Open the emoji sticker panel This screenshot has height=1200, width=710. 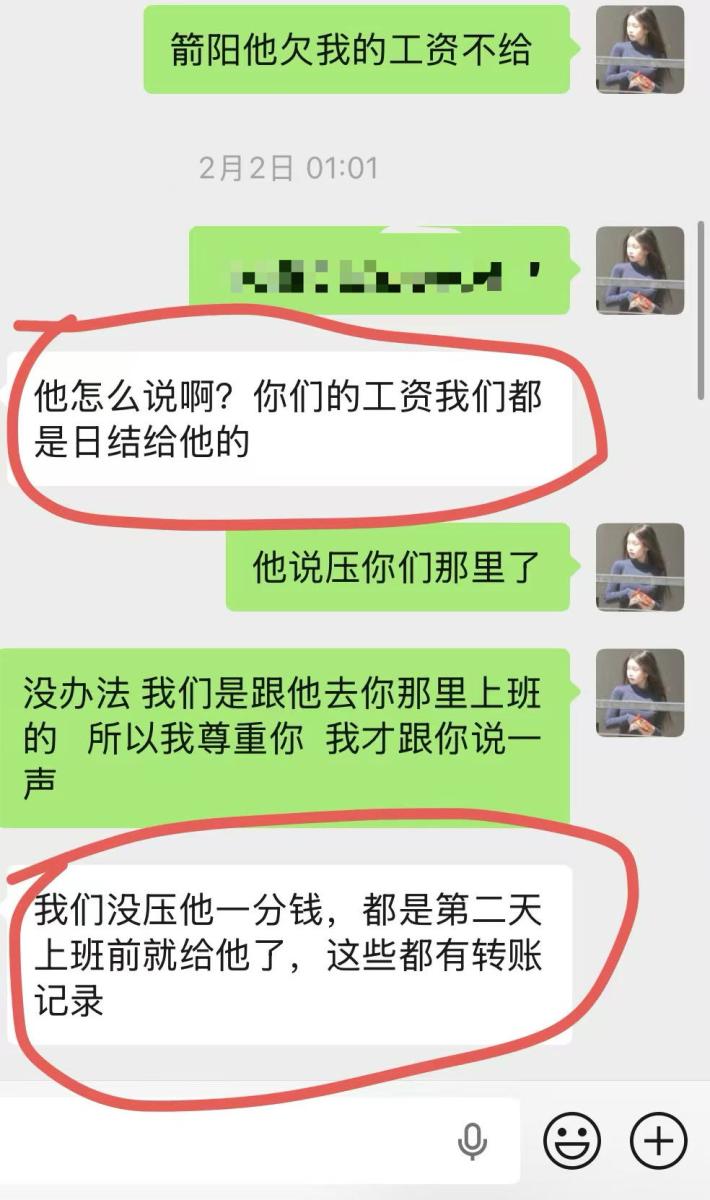[x=572, y=1140]
